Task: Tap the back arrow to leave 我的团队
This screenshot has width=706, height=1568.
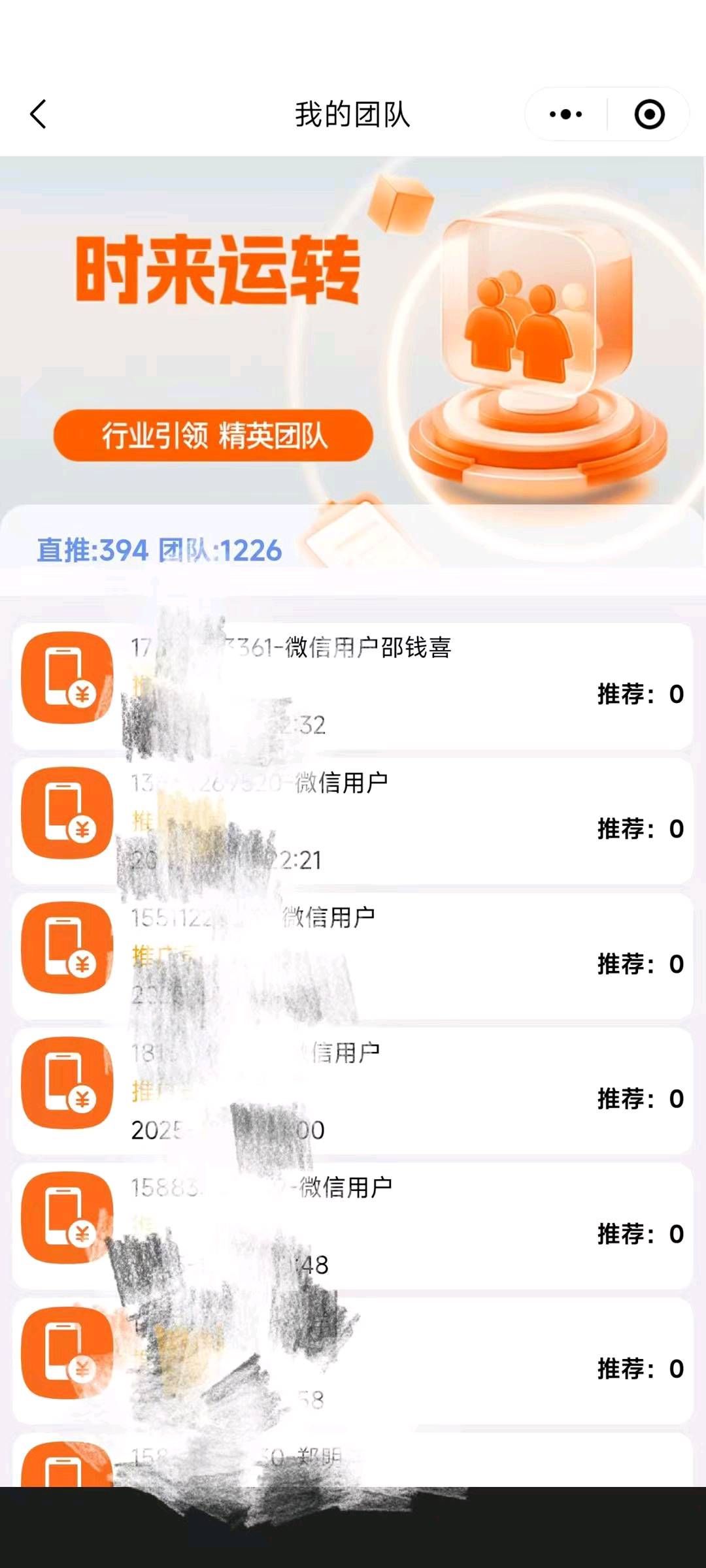Action: 37,114
